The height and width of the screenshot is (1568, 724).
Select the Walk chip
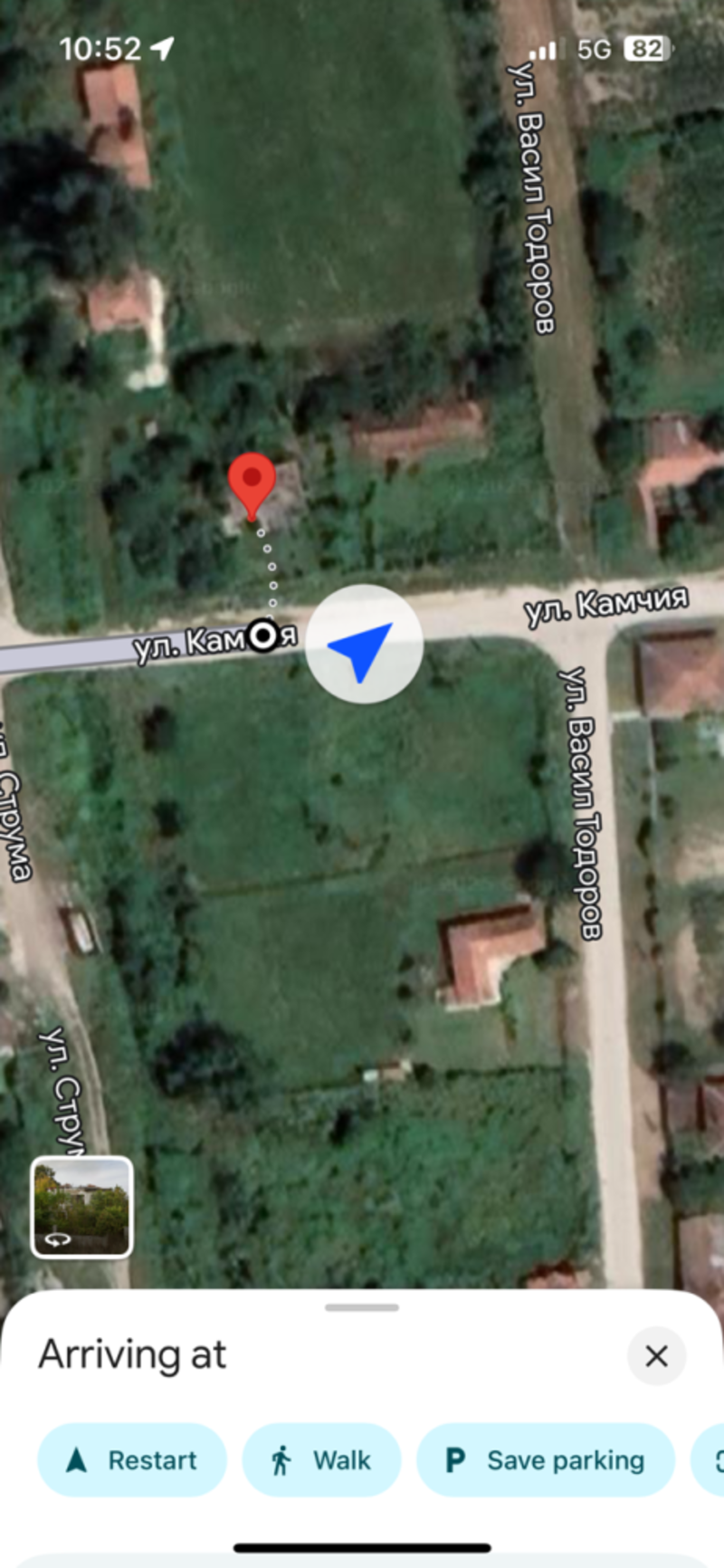click(x=321, y=1460)
